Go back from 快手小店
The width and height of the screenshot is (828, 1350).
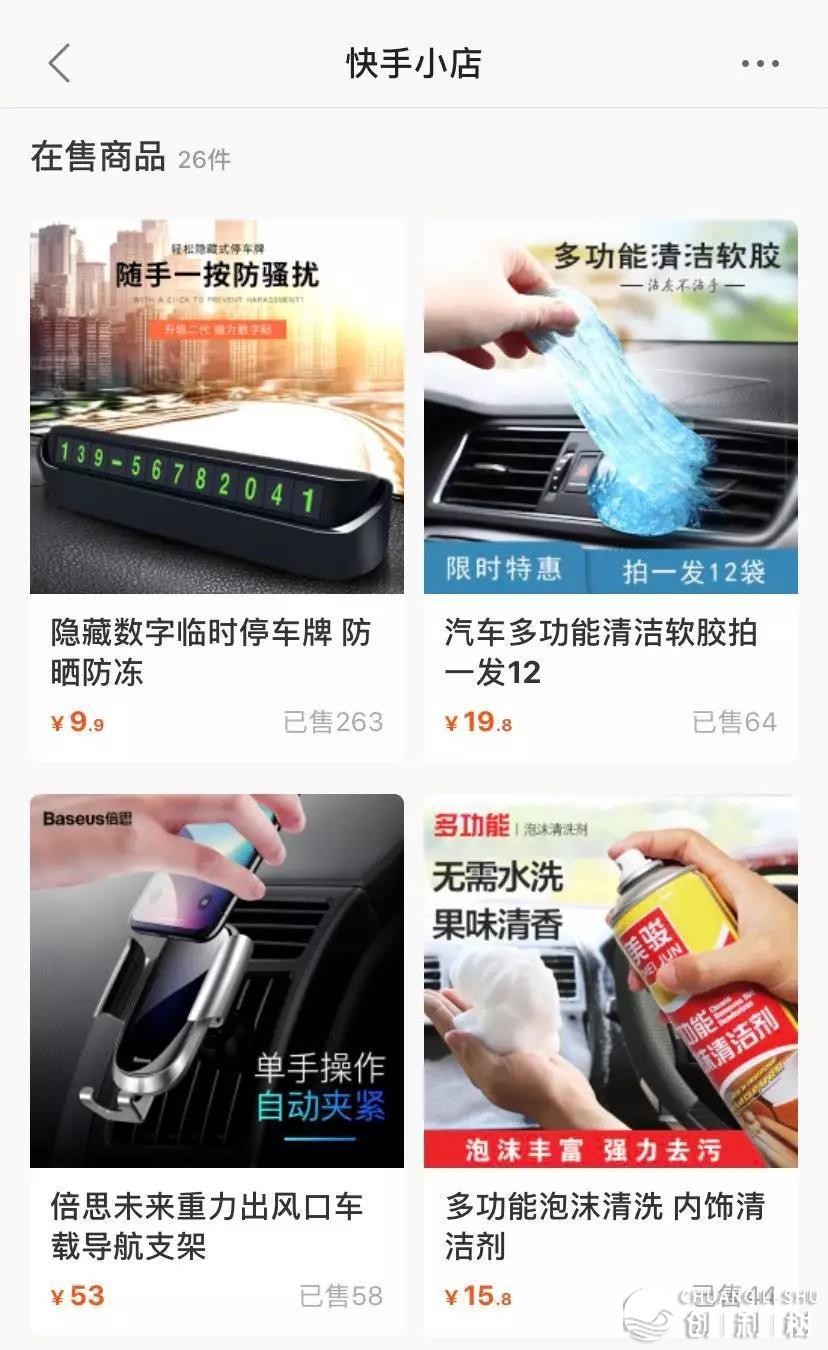(60, 64)
